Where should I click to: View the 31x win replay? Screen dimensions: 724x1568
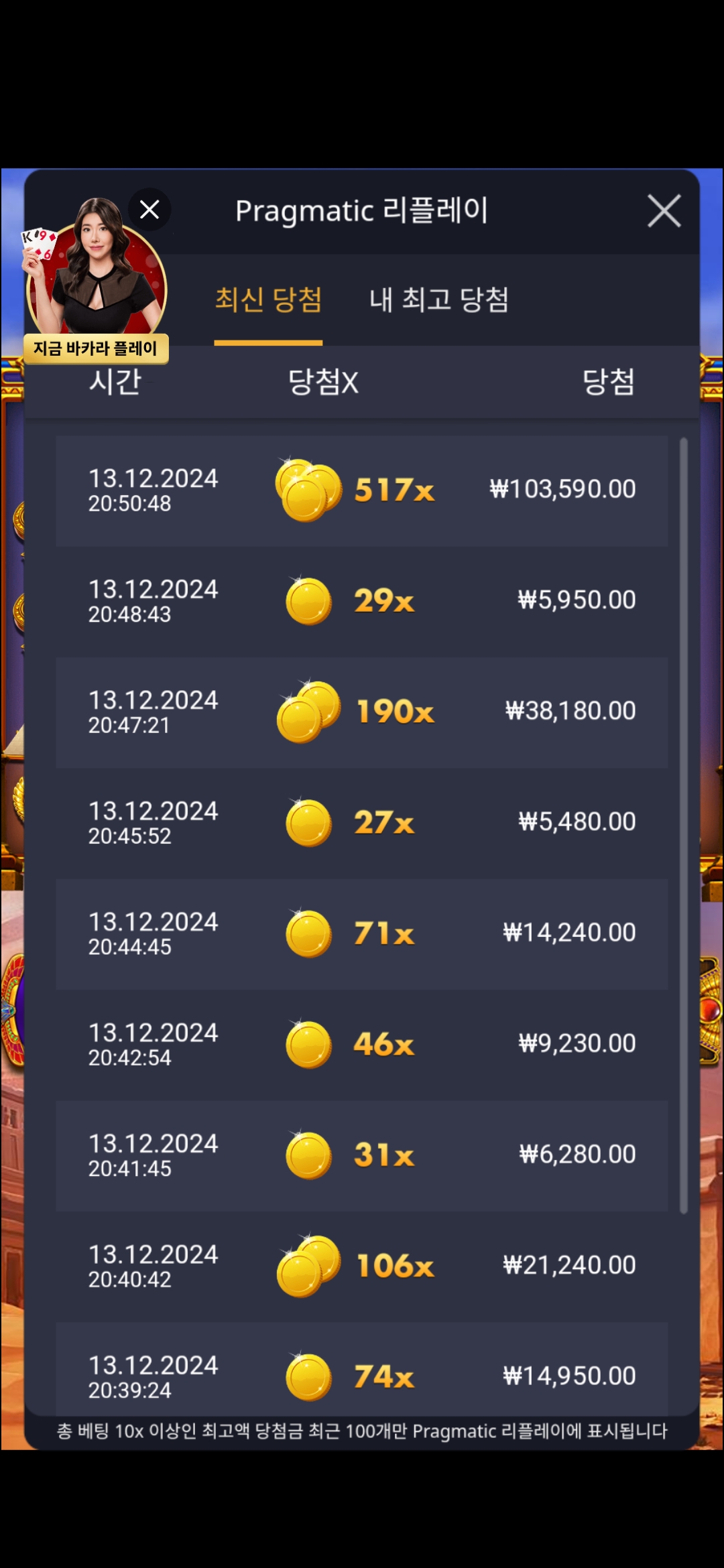(362, 1156)
